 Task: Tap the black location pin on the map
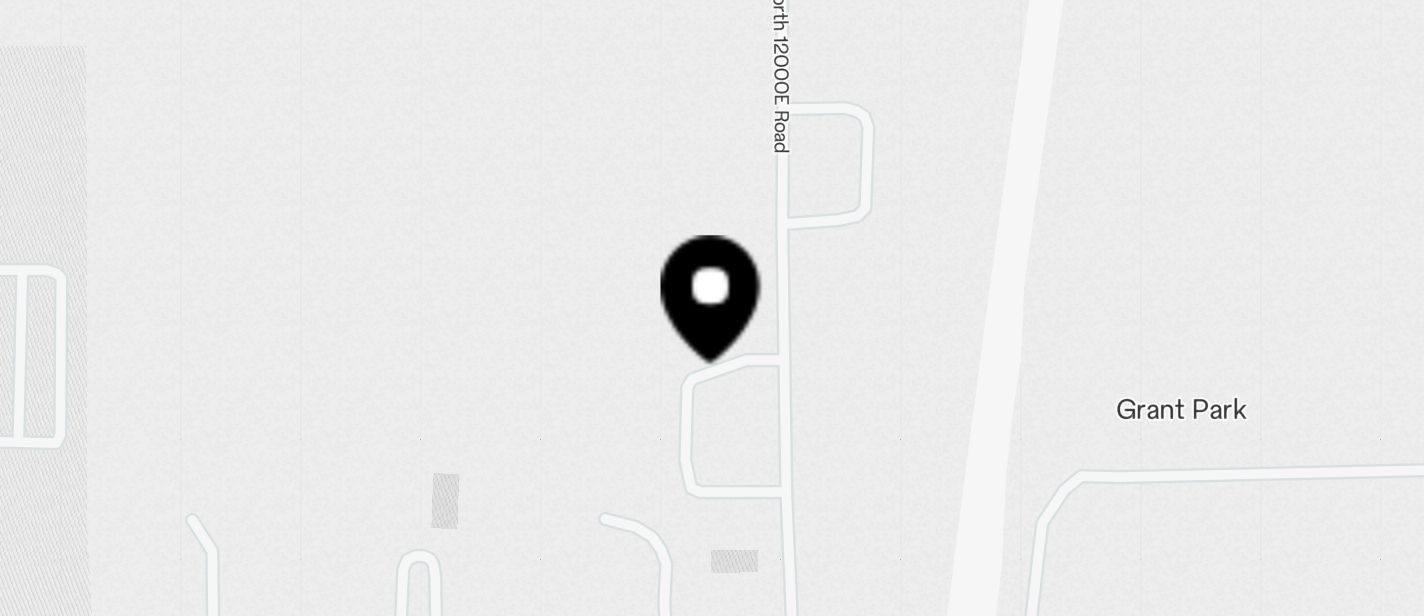tap(710, 294)
